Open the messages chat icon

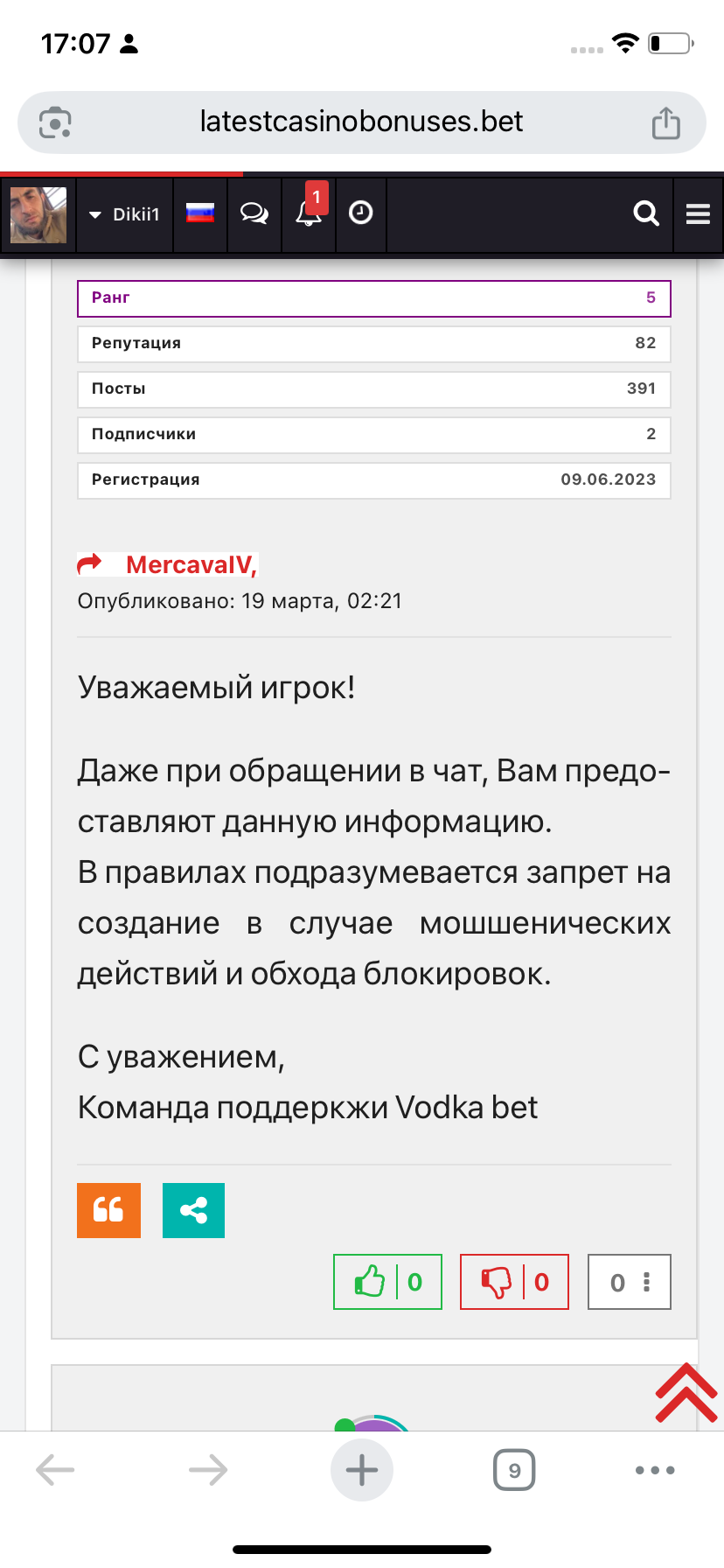click(254, 213)
